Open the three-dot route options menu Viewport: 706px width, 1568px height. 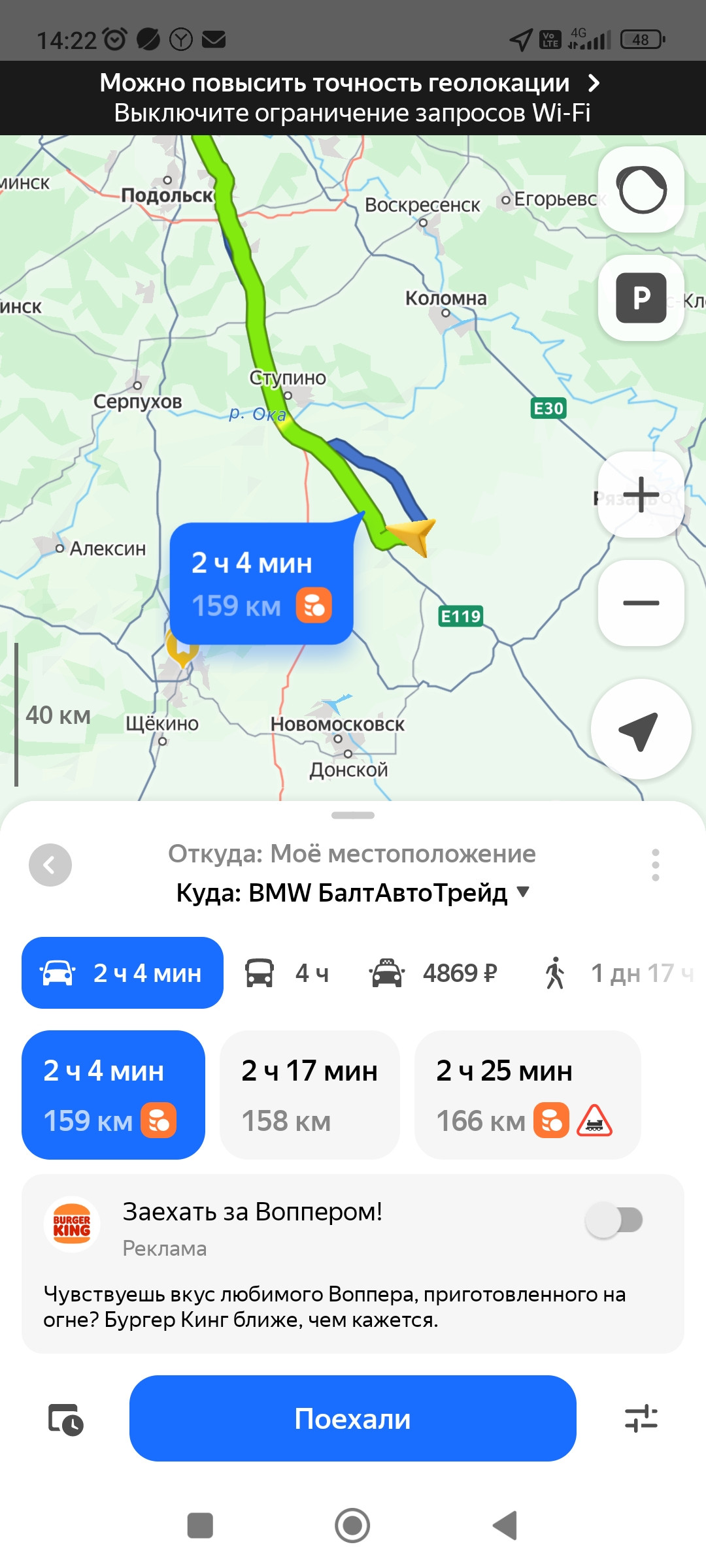pyautogui.click(x=655, y=865)
